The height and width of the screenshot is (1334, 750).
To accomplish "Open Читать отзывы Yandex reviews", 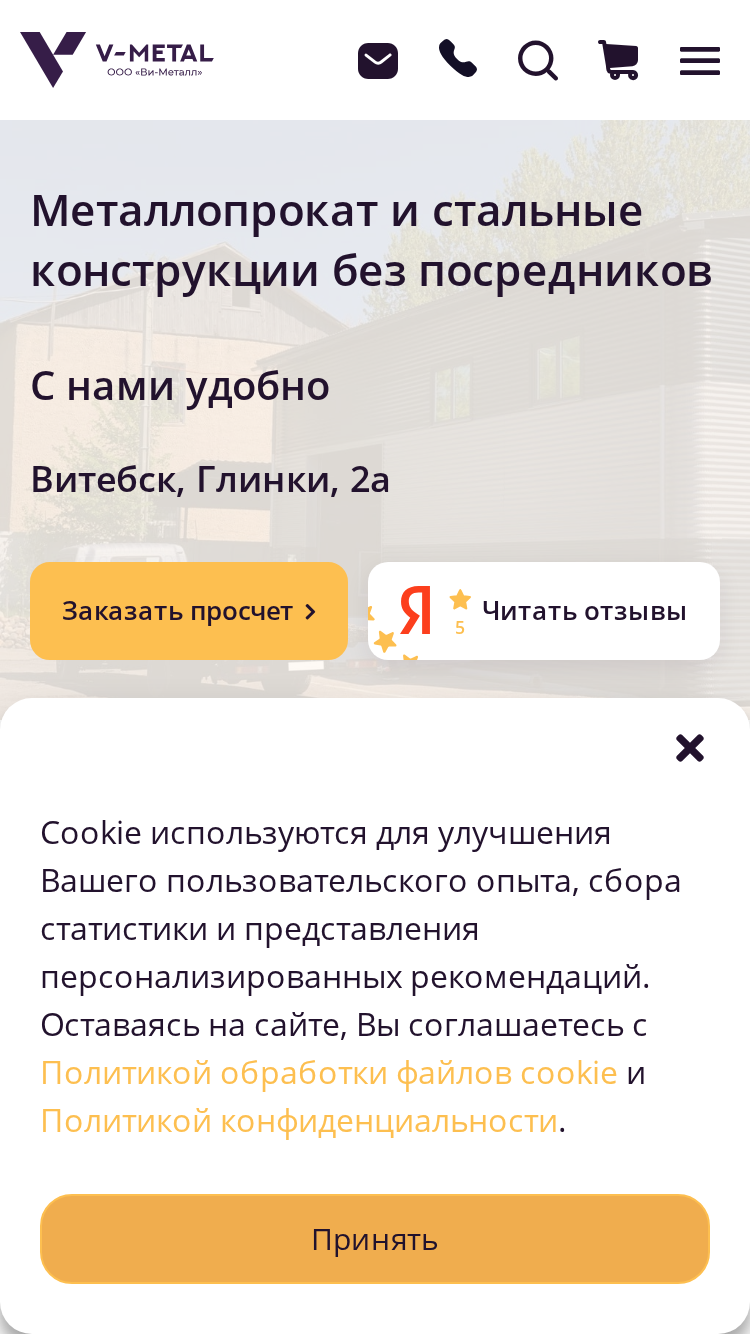I will pos(544,611).
